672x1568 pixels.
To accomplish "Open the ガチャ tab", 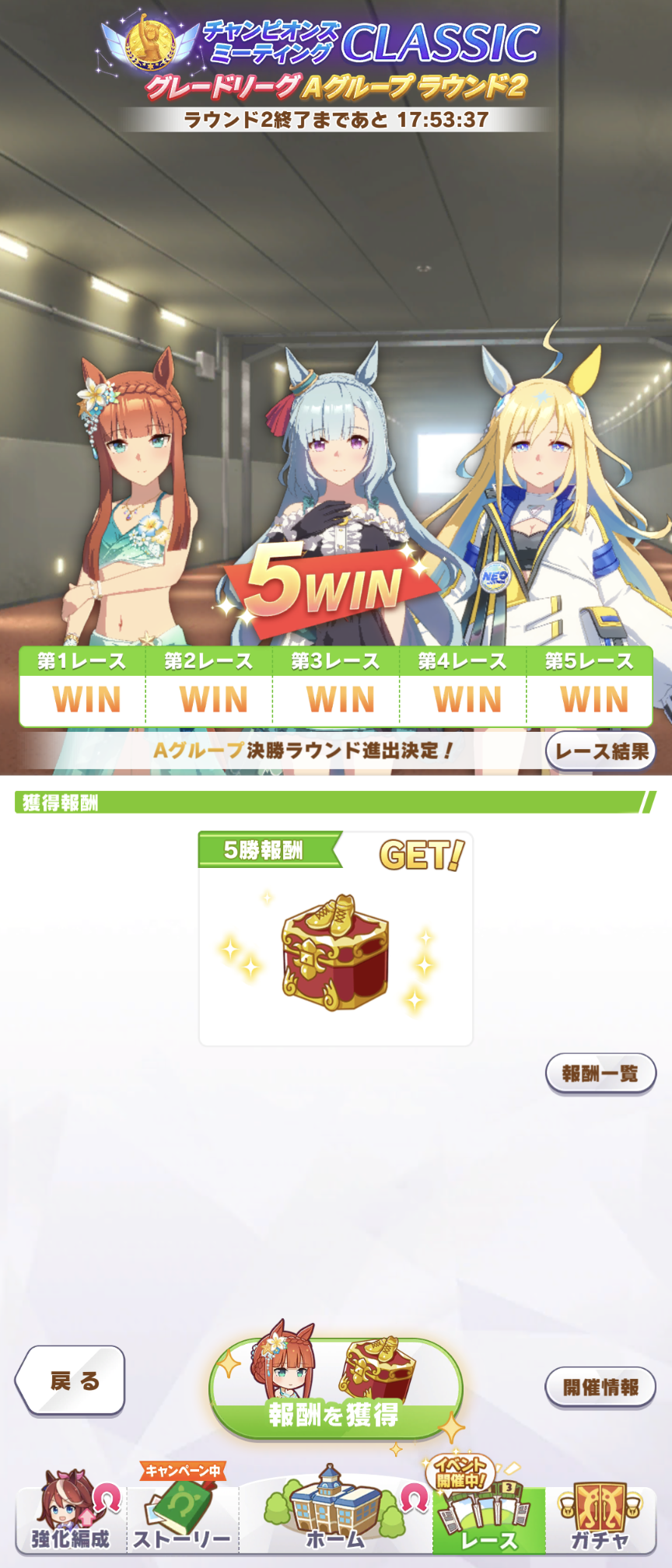I will click(x=600, y=1517).
